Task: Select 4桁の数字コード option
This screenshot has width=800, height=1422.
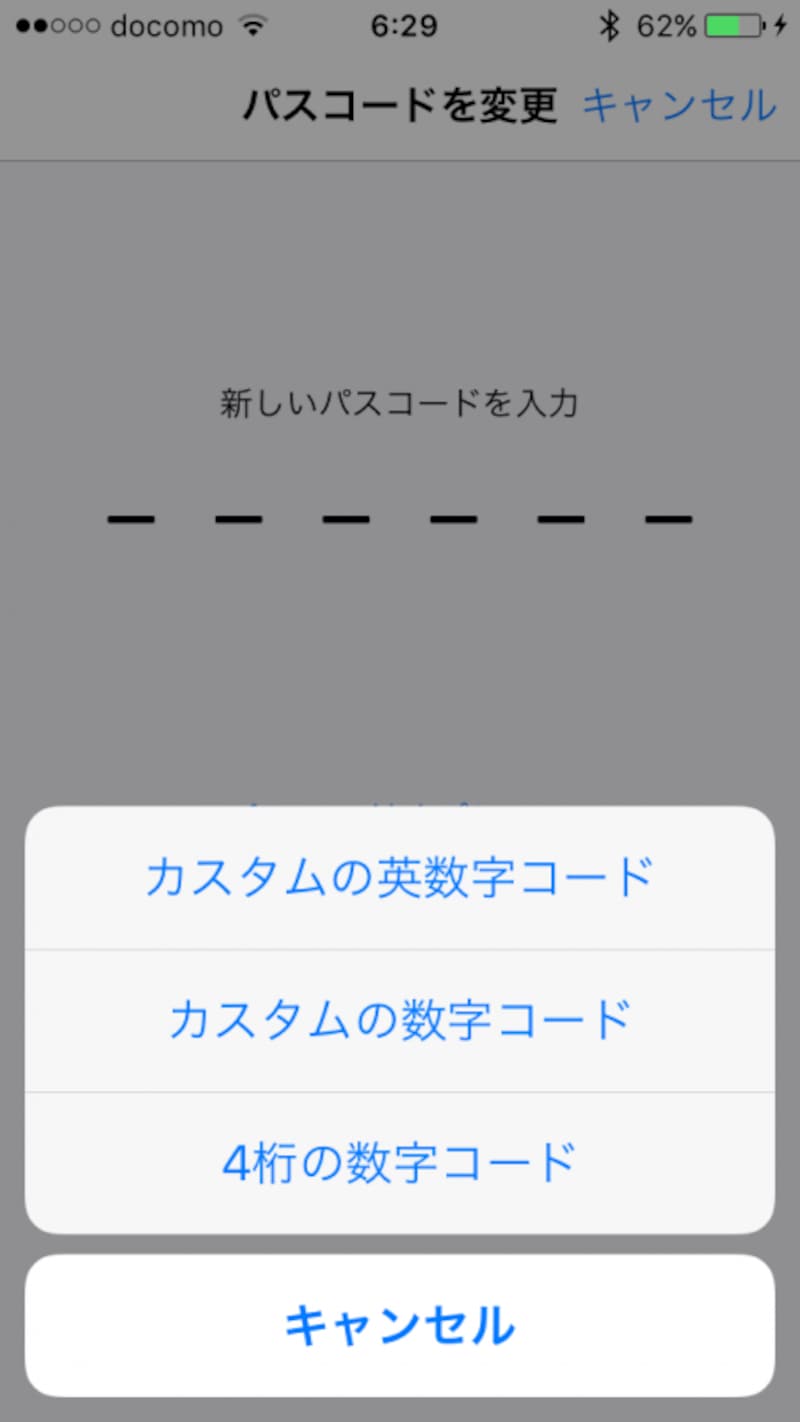Action: [x=400, y=1160]
